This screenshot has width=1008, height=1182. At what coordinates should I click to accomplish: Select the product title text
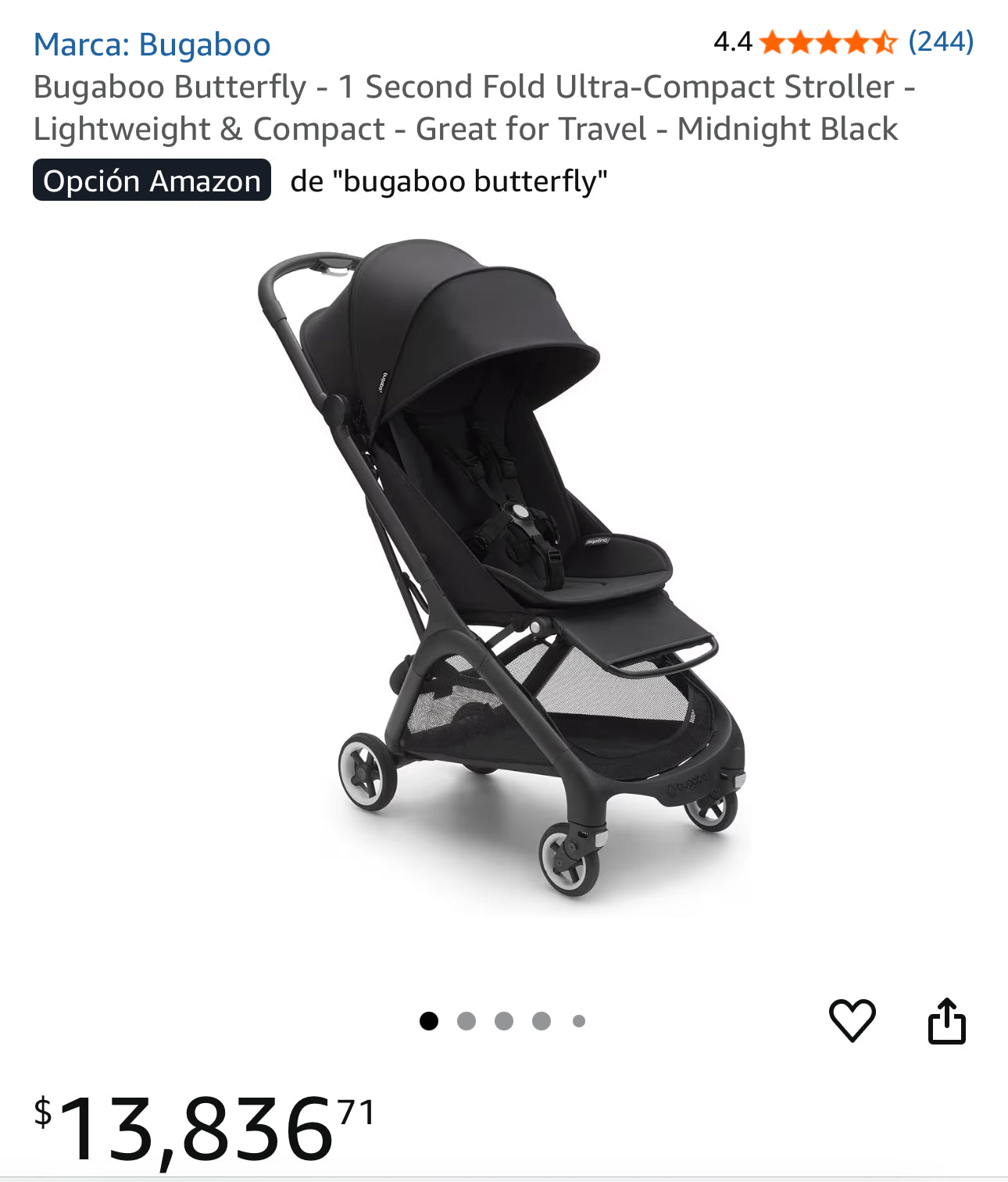click(x=467, y=109)
